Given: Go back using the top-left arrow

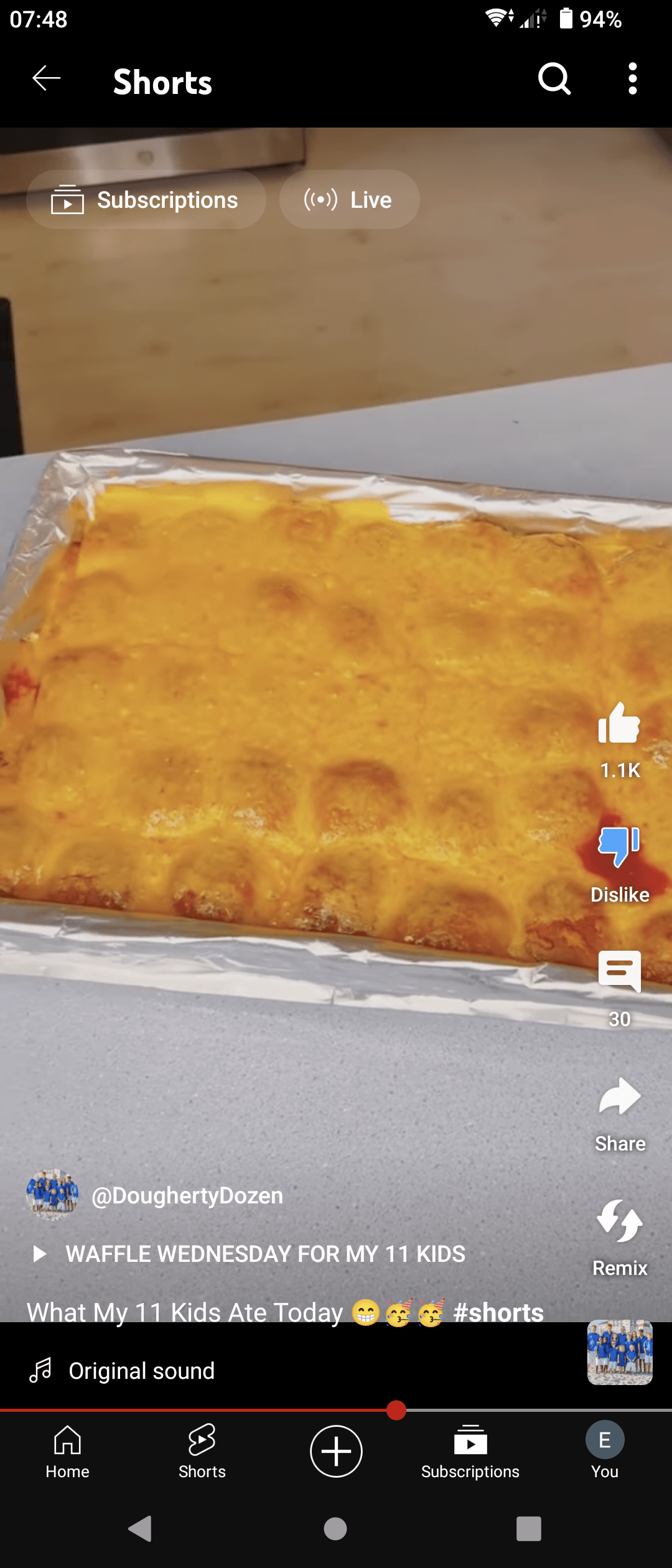Looking at the screenshot, I should [x=45, y=79].
